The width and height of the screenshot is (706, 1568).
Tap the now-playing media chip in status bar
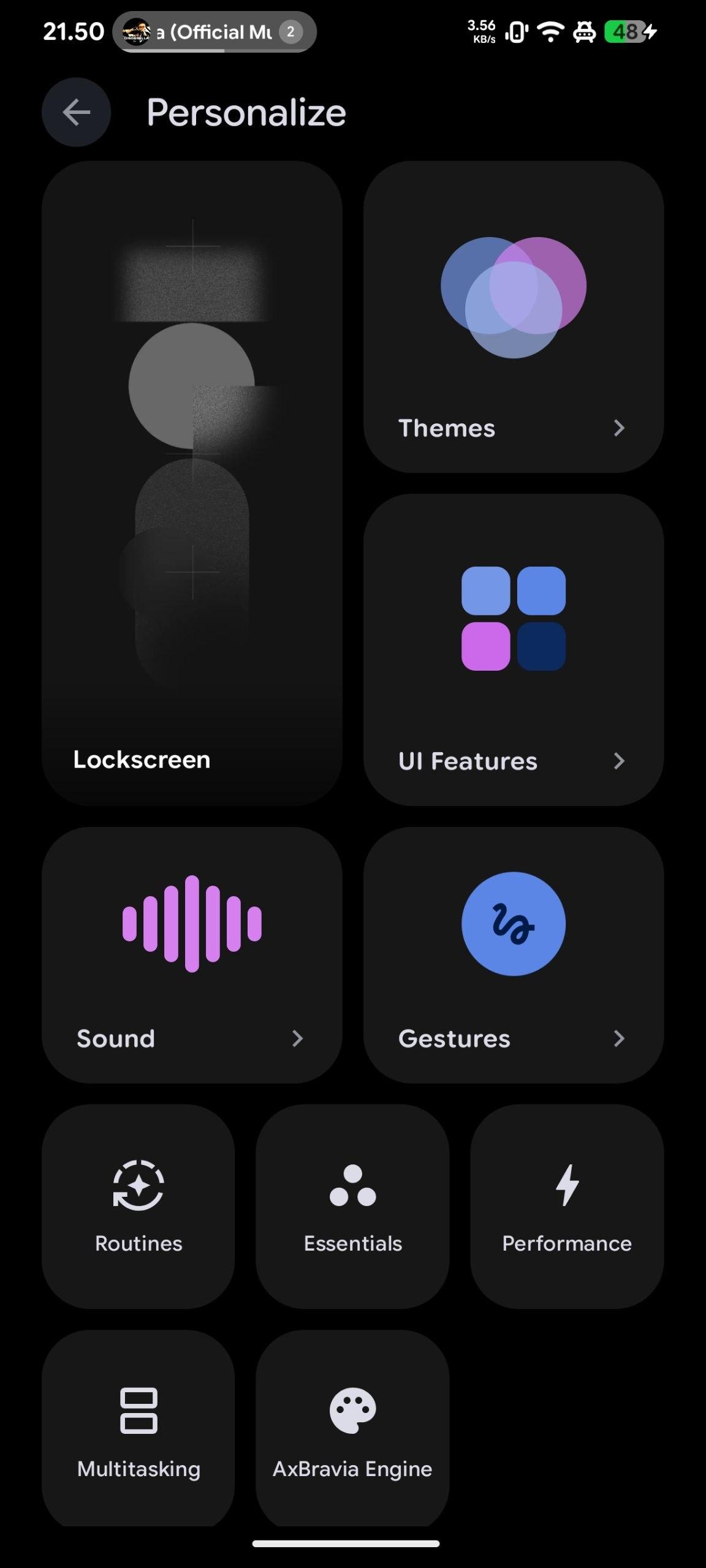point(214,32)
